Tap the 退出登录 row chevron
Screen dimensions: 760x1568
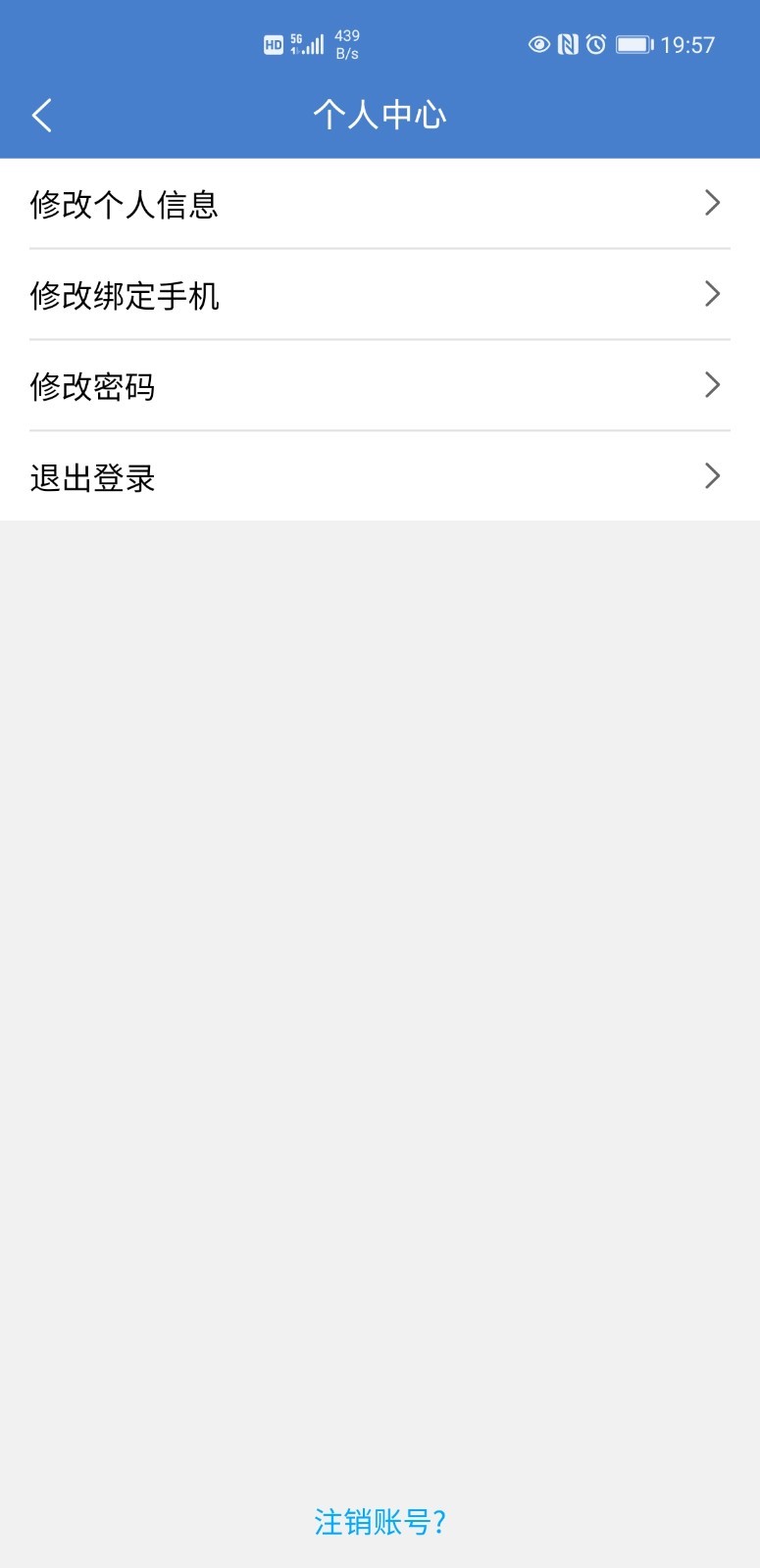point(713,476)
